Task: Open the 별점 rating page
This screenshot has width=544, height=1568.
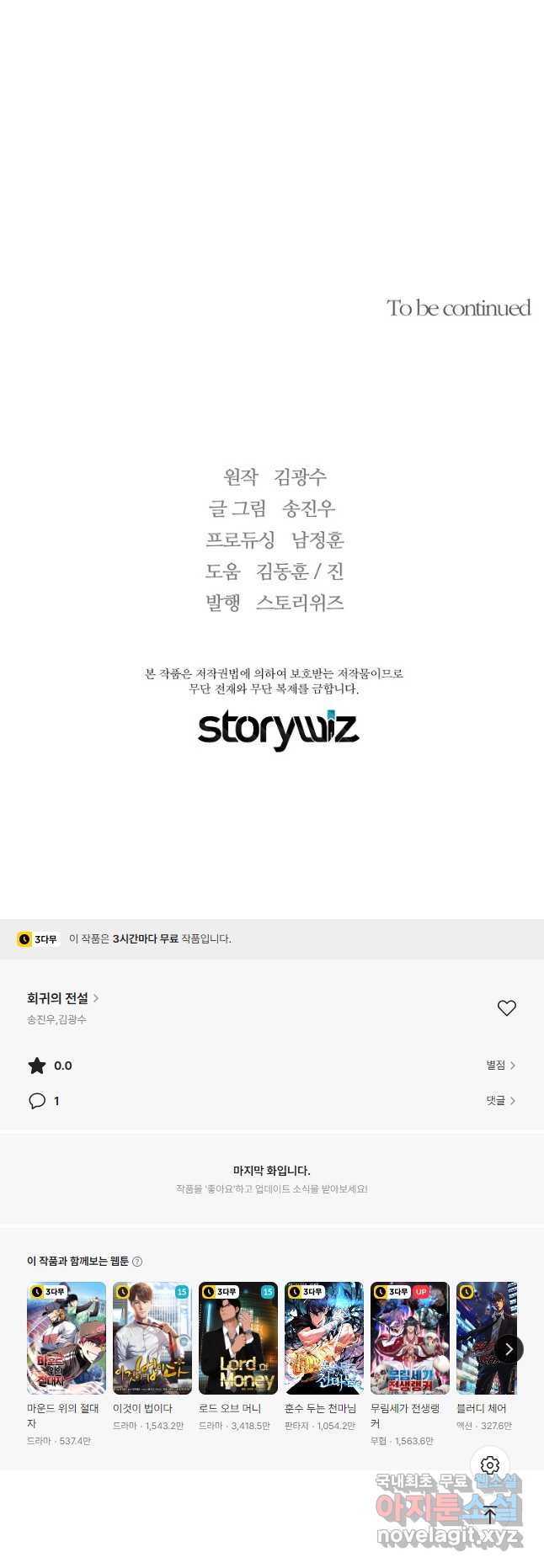Action: click(x=500, y=1066)
